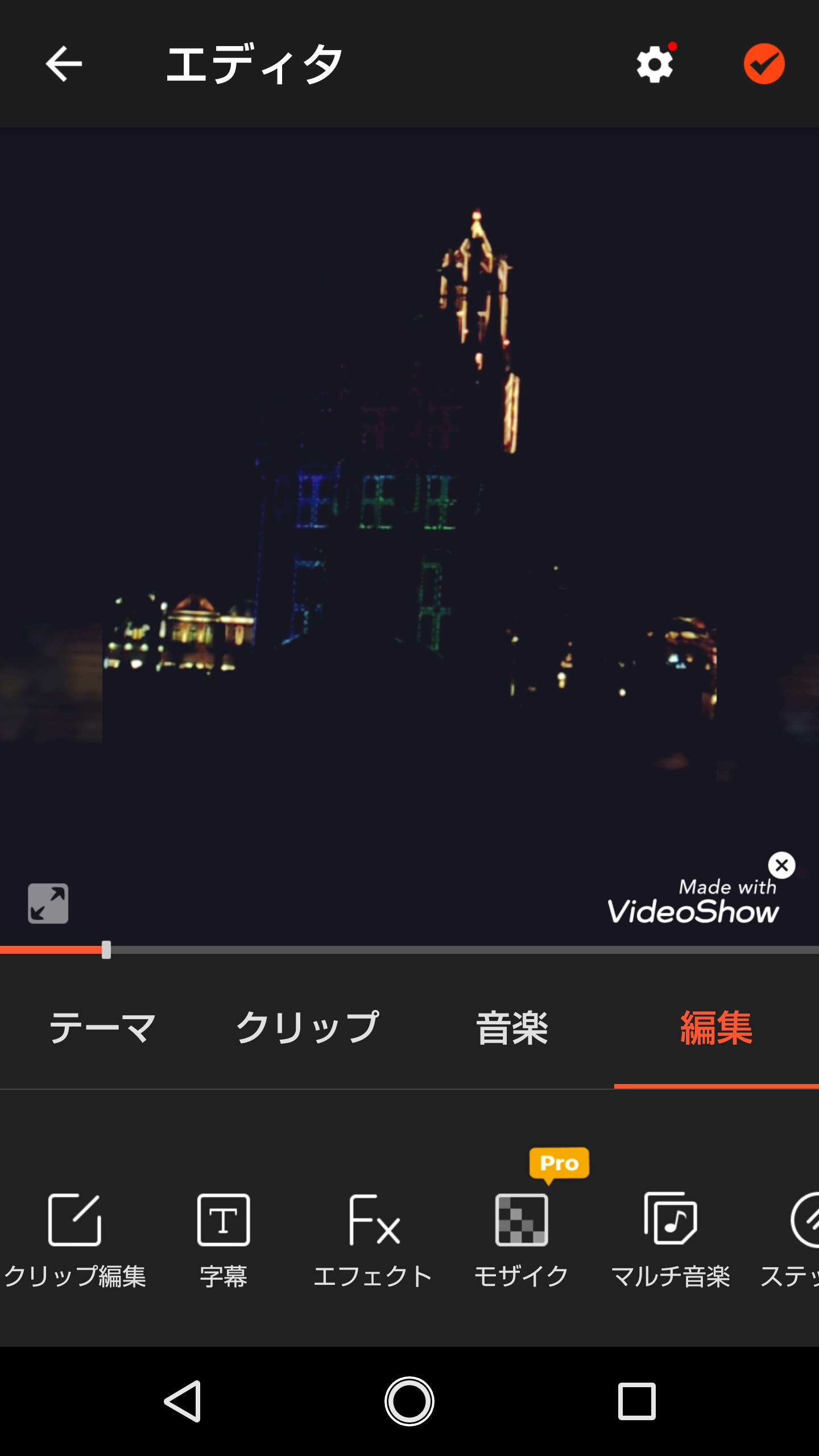The width and height of the screenshot is (819, 1456).
Task: Go back from the エディタ screen
Action: pos(64,64)
